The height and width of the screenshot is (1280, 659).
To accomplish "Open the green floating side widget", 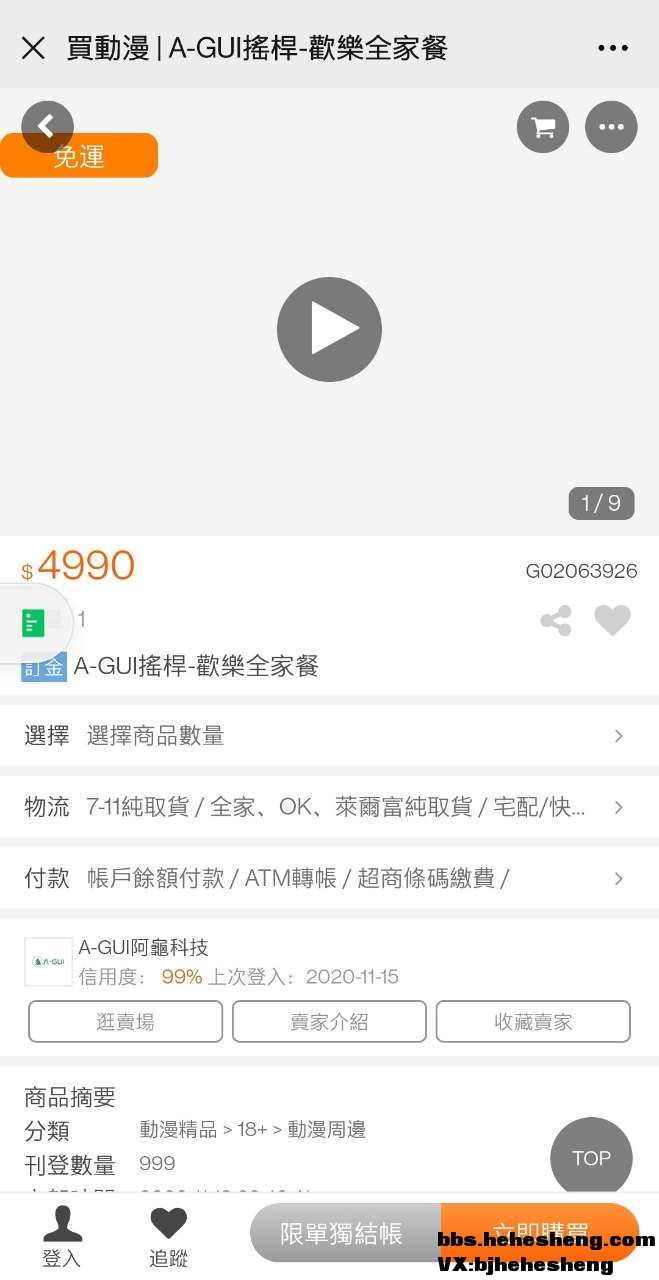I will [34, 623].
